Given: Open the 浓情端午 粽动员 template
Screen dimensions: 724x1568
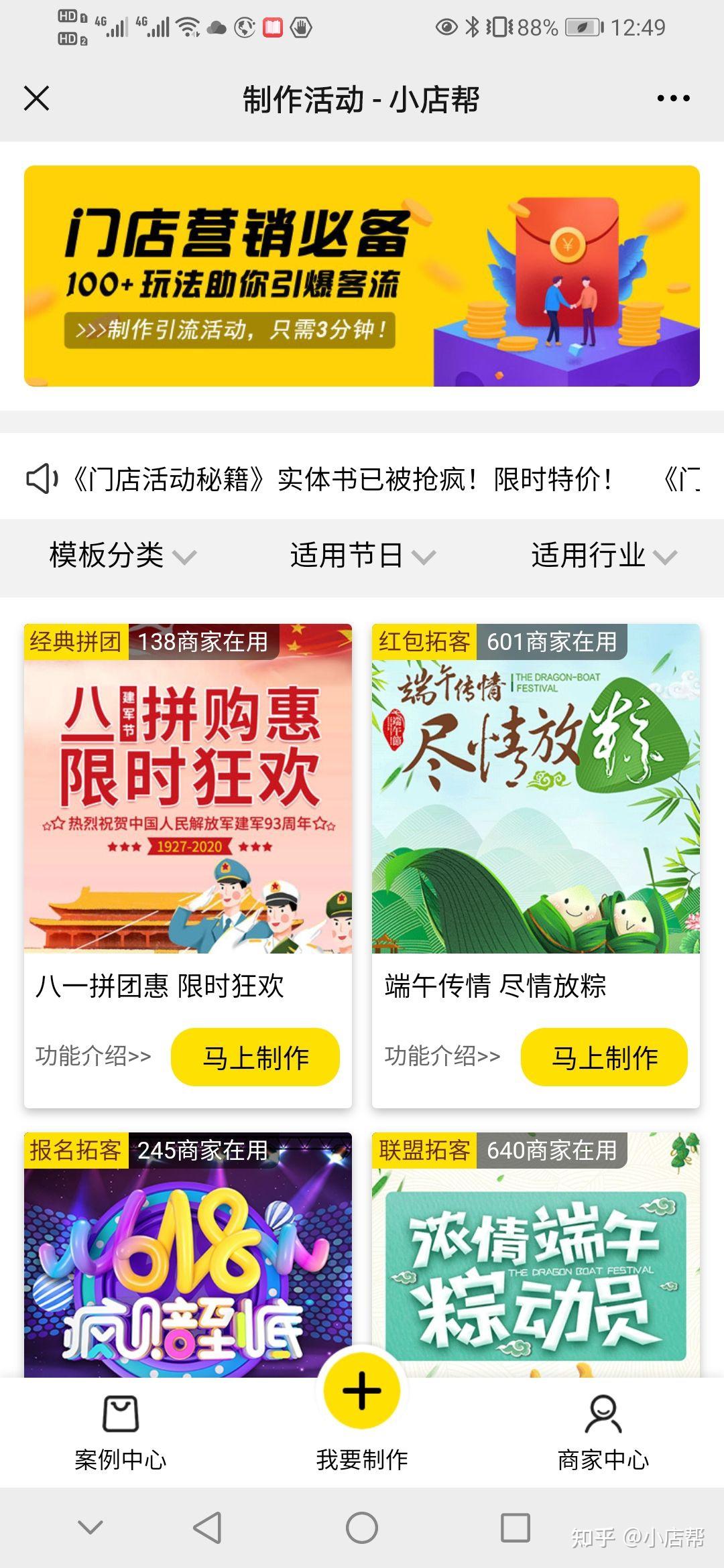Looking at the screenshot, I should pyautogui.click(x=536, y=1260).
